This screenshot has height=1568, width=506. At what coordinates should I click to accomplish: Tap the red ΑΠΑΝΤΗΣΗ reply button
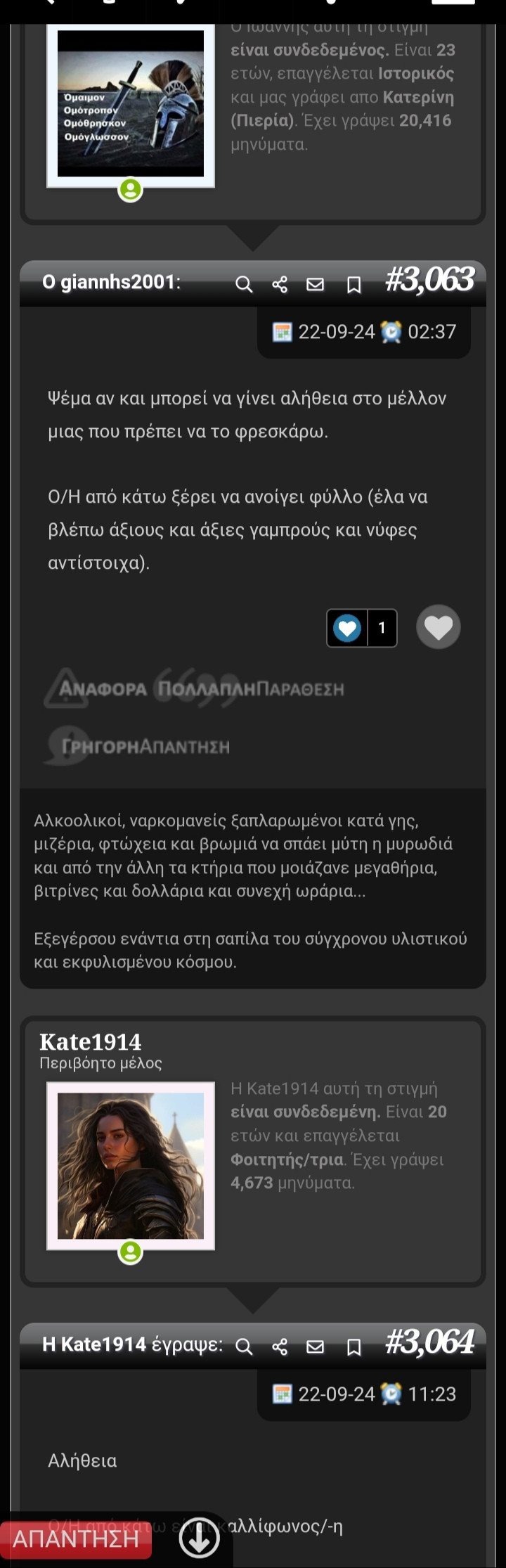pos(76,1538)
